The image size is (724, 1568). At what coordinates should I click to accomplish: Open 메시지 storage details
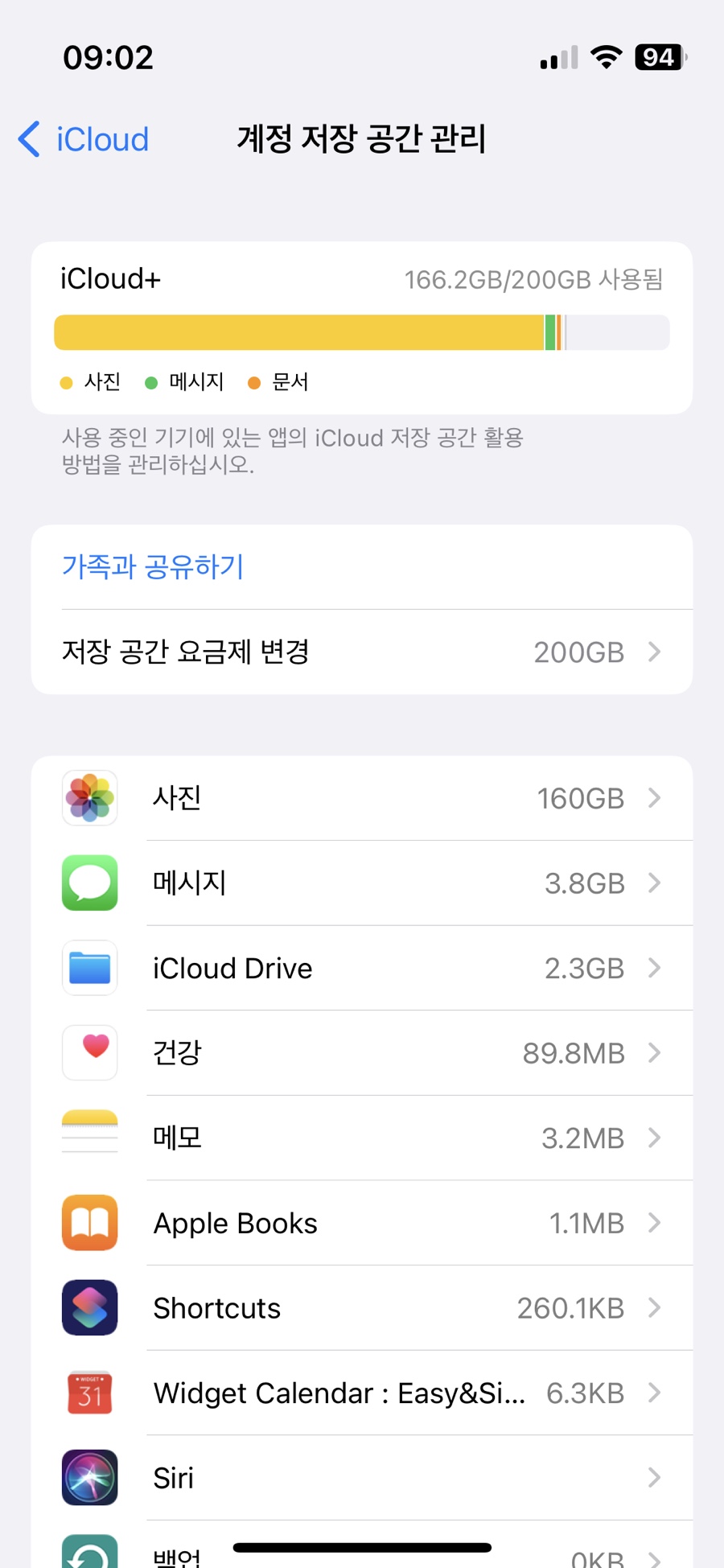[362, 883]
